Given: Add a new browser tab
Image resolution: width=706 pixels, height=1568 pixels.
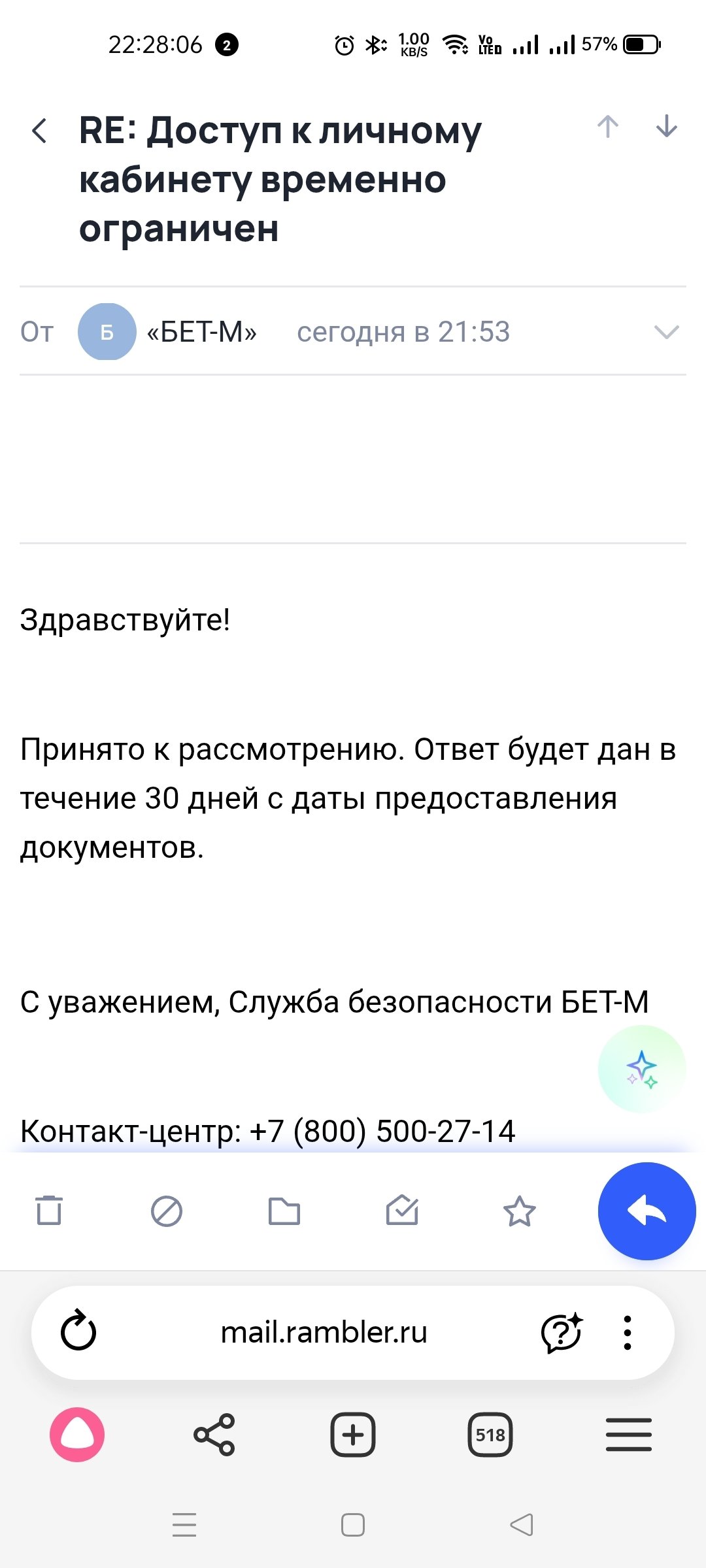Looking at the screenshot, I should (353, 1435).
